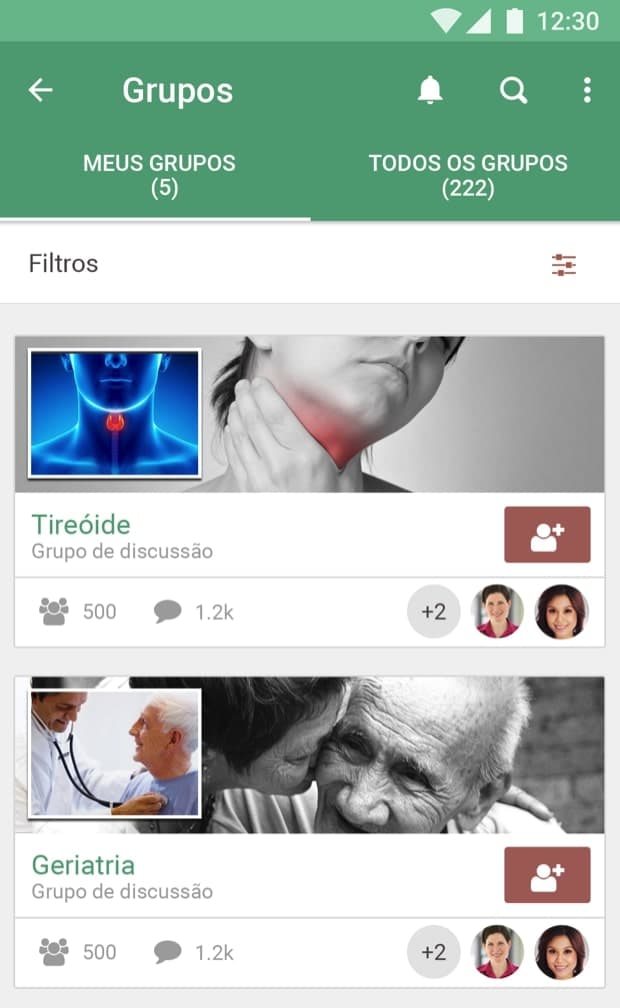View +2 more members of Geriatria
The image size is (620, 1008).
(433, 952)
